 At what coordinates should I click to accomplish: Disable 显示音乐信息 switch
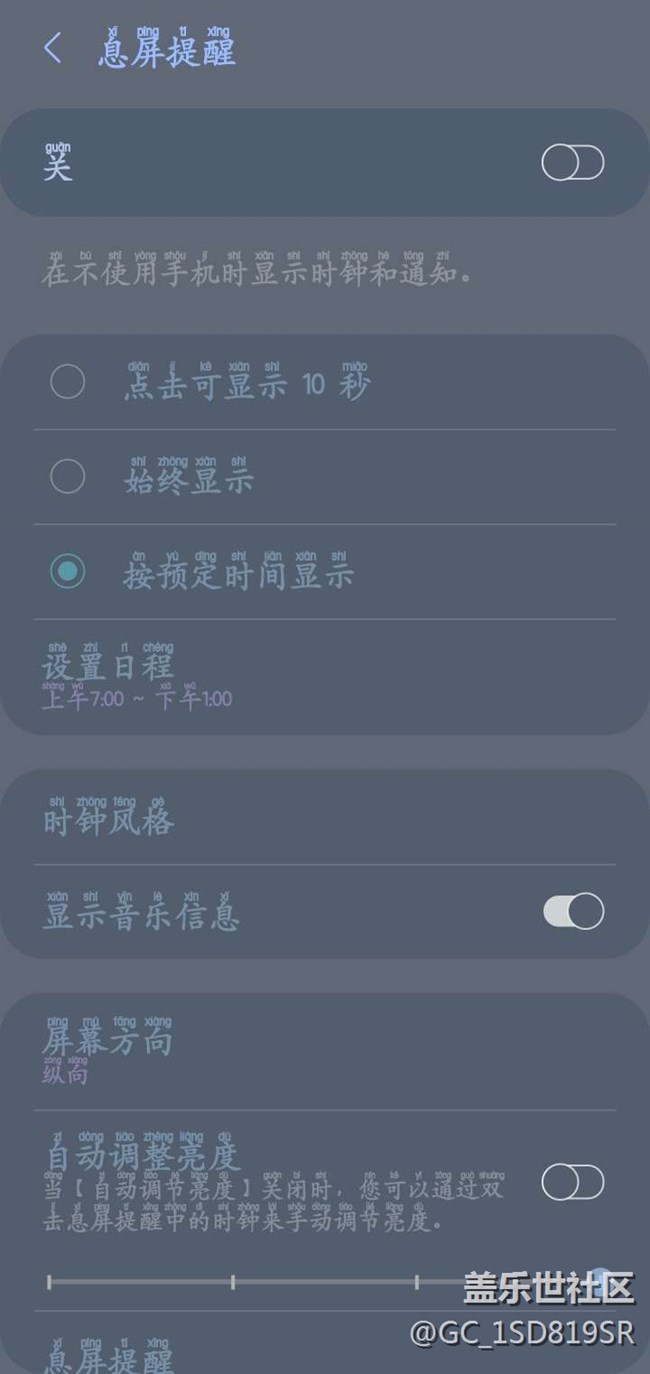click(572, 912)
